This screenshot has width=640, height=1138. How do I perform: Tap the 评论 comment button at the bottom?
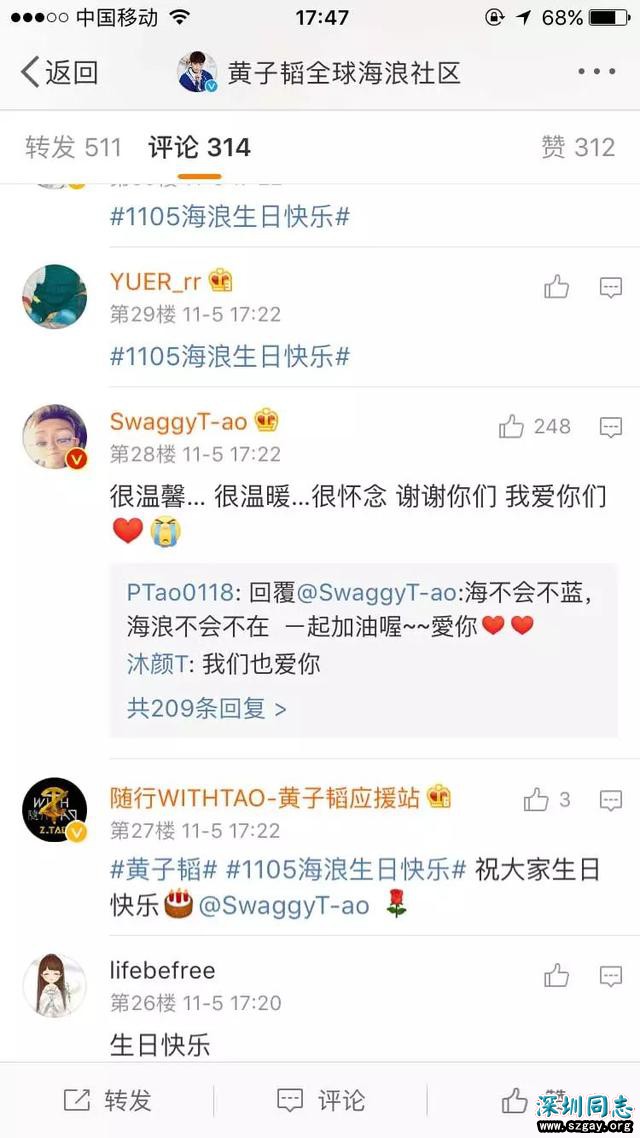(x=320, y=1100)
